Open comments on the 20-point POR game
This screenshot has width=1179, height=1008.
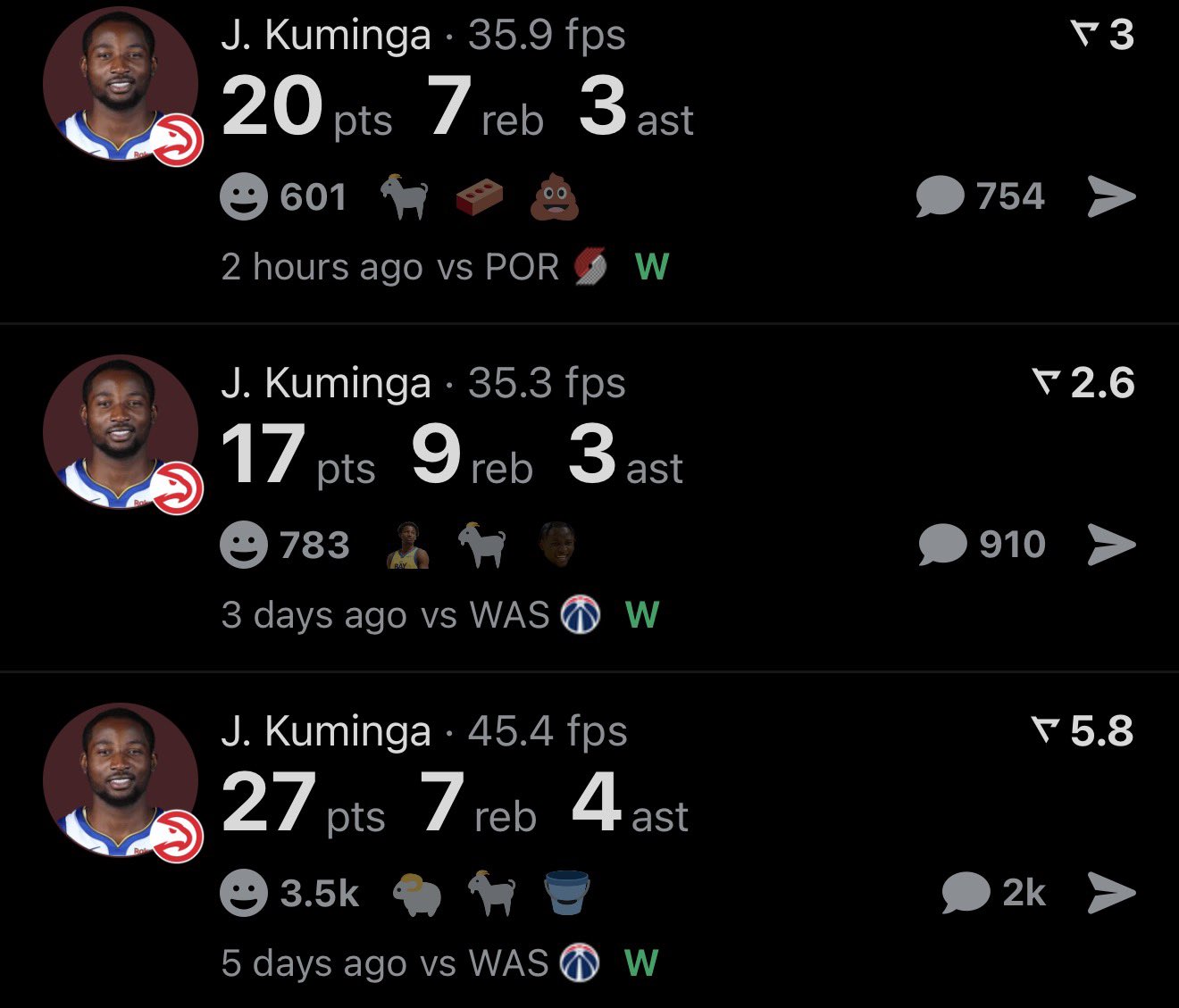click(x=941, y=196)
